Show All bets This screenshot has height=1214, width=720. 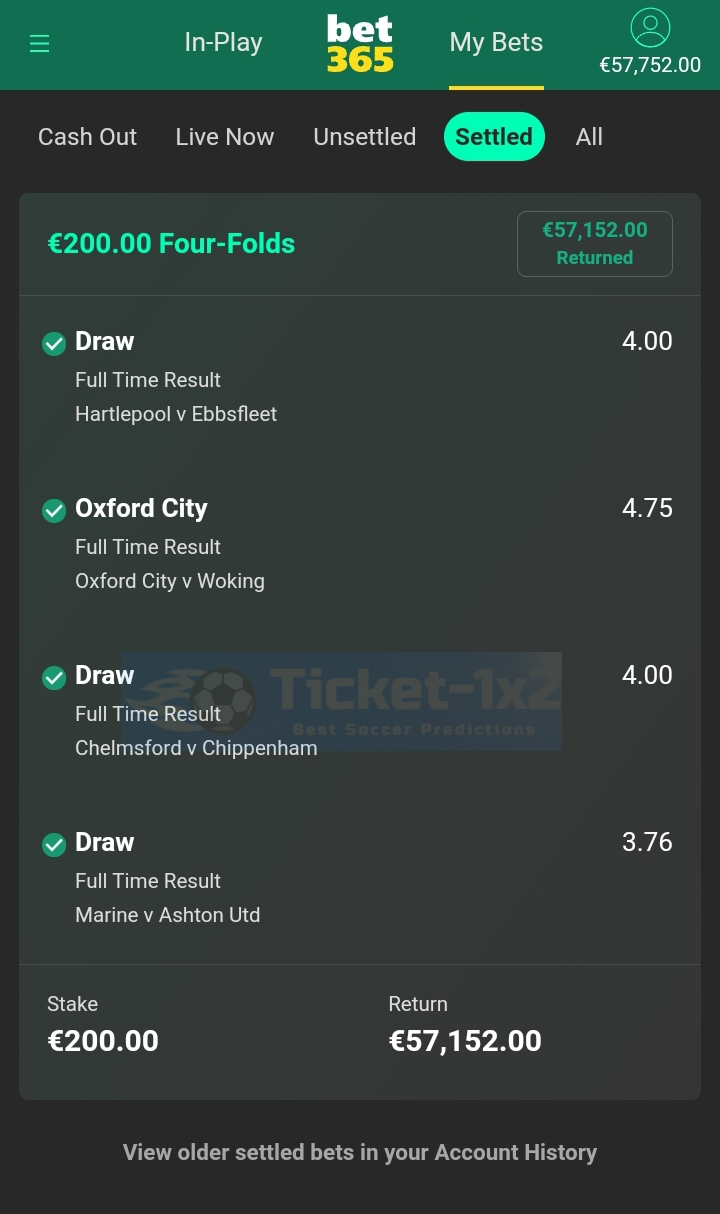pos(589,137)
